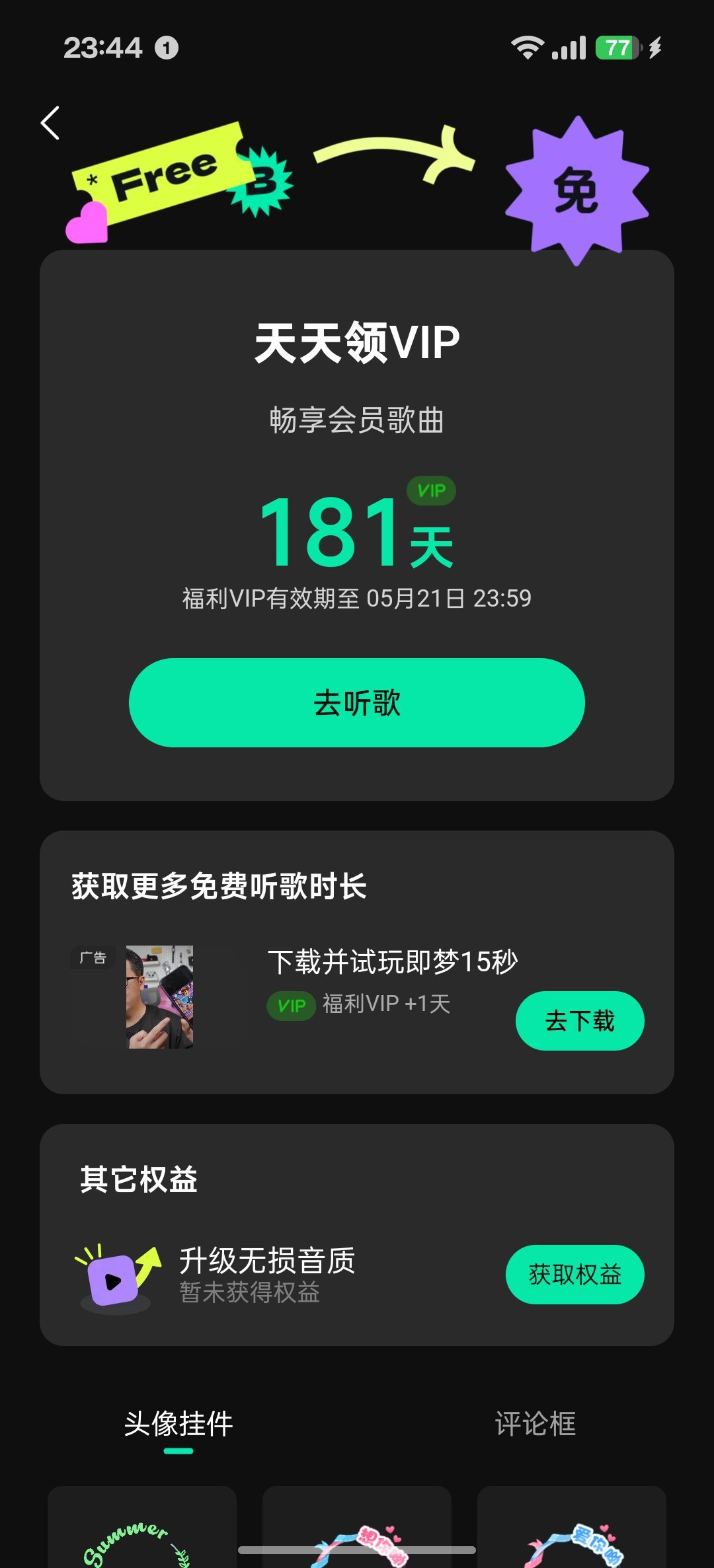Click the 广告 label on the ad card

coord(93,957)
